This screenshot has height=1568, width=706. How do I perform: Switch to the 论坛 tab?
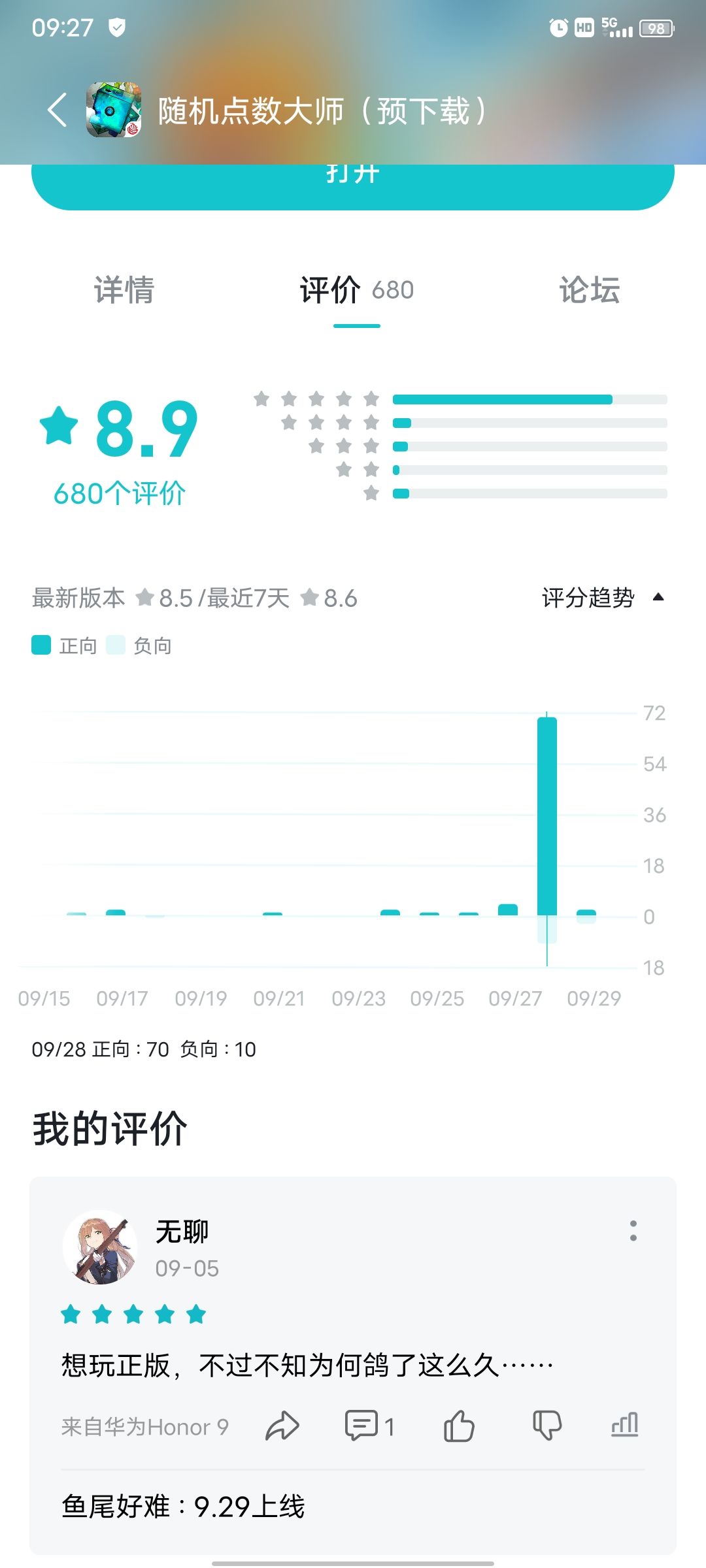point(590,290)
